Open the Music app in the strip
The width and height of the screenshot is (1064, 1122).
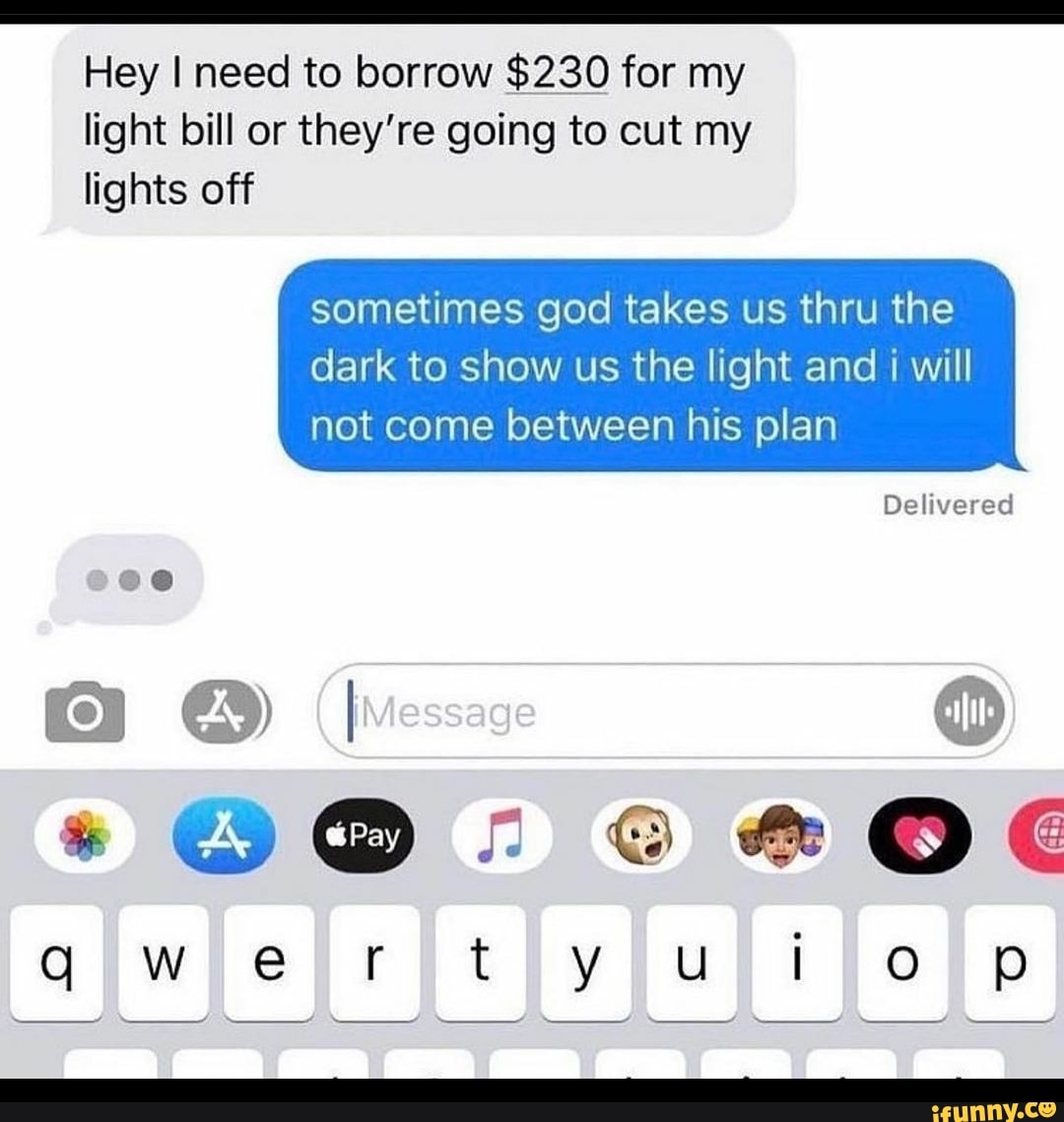click(x=503, y=835)
